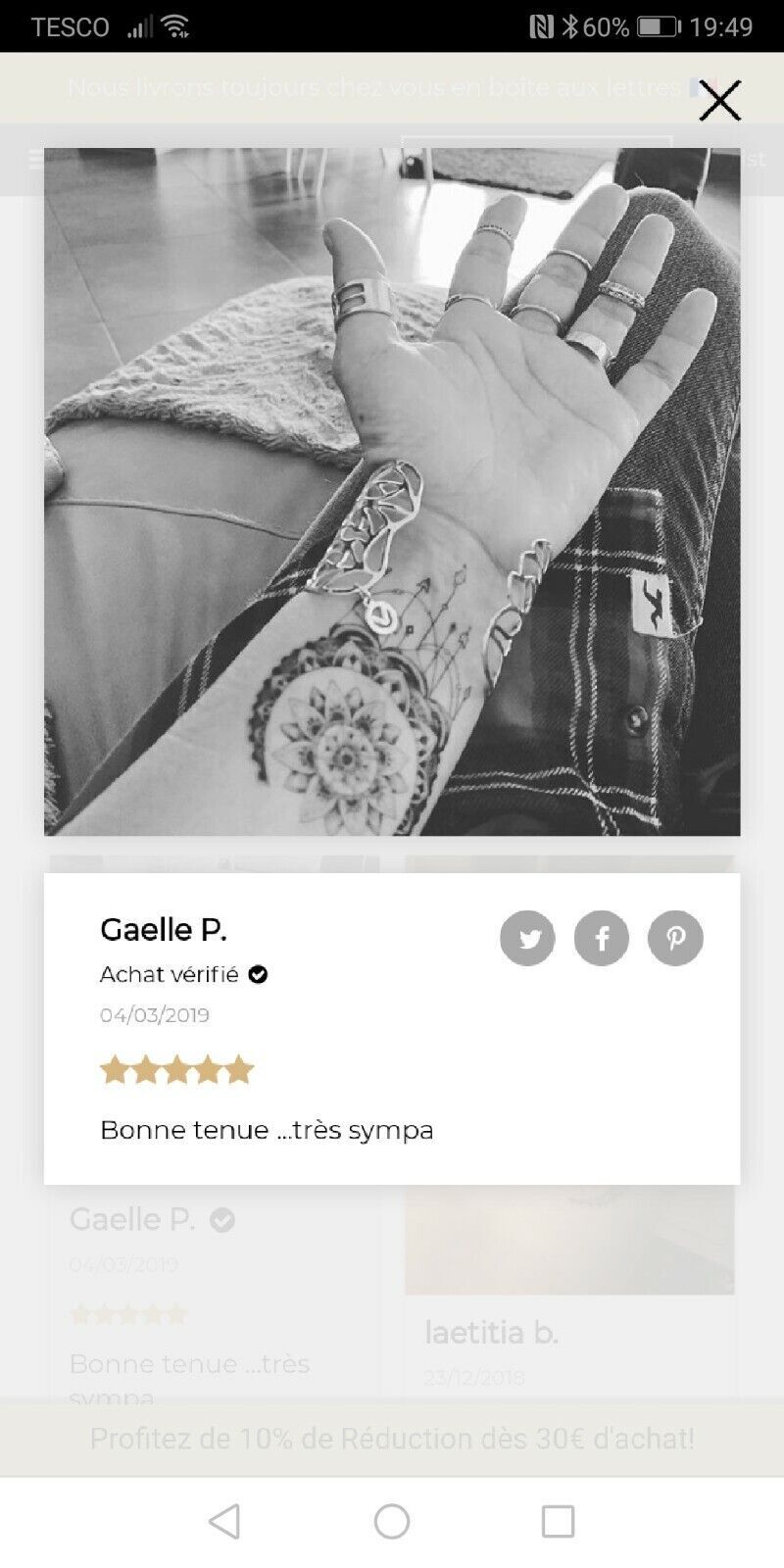The height and width of the screenshot is (1568, 784).
Task: Close the review photo popup
Action: 719,100
